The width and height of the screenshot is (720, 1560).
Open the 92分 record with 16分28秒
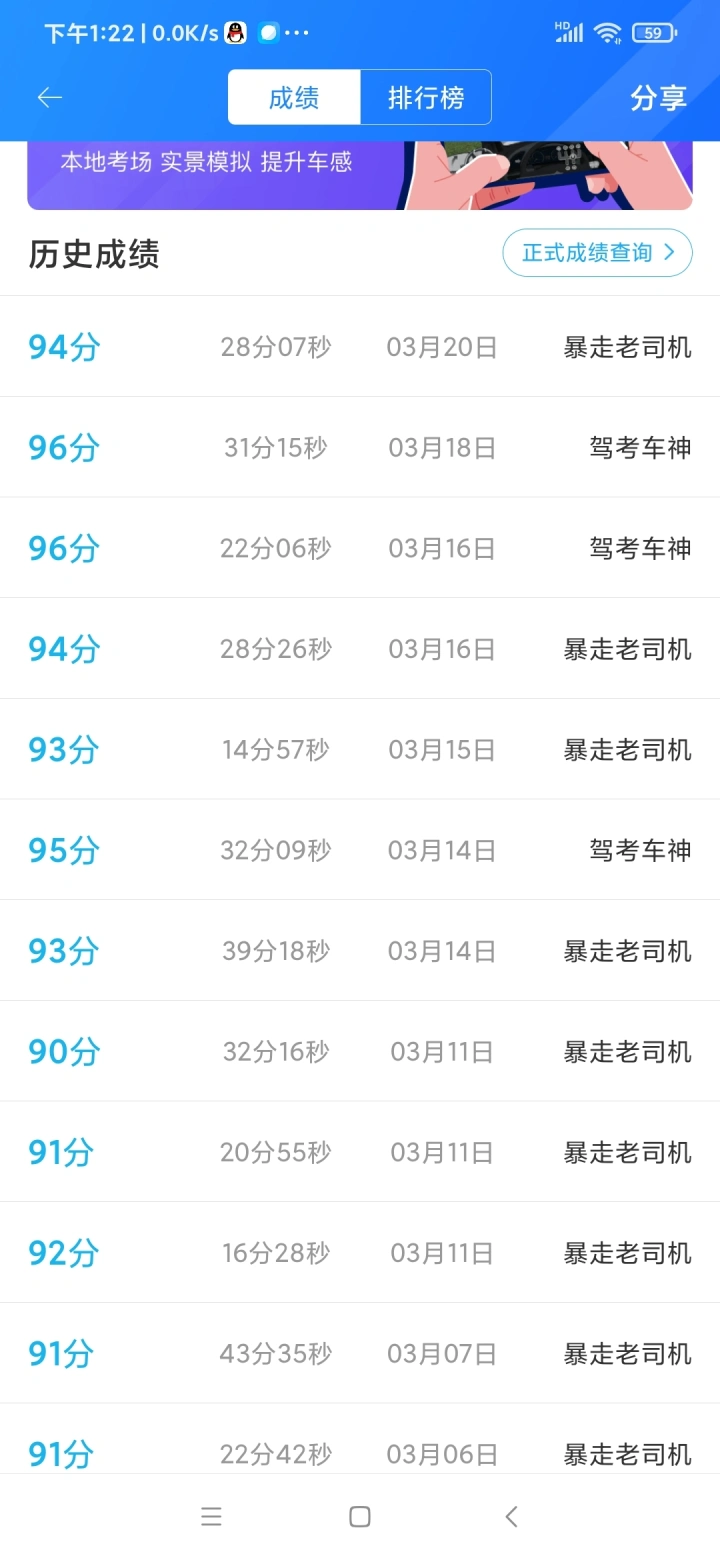360,1252
